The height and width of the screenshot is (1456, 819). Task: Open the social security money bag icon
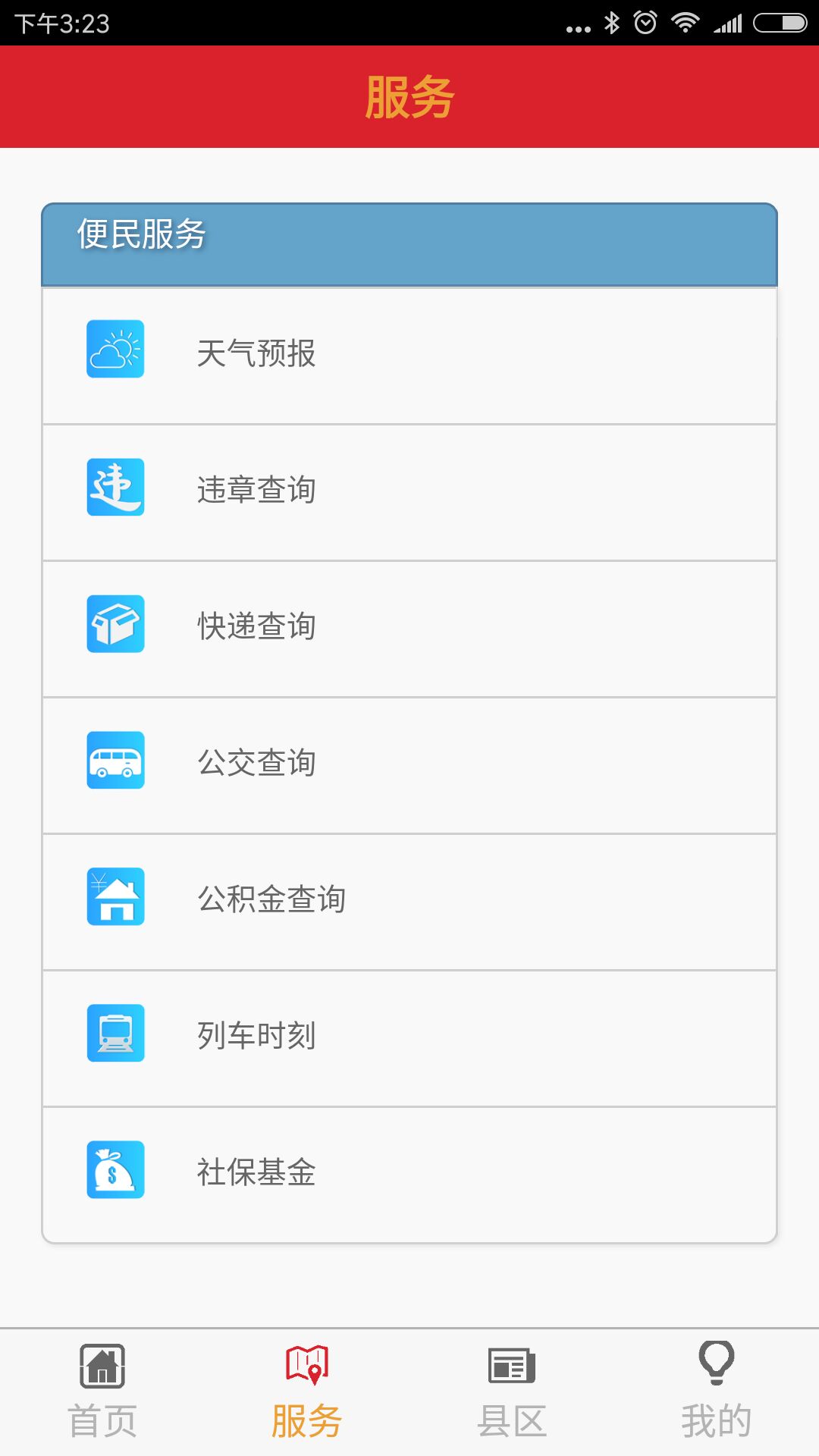point(115,1170)
